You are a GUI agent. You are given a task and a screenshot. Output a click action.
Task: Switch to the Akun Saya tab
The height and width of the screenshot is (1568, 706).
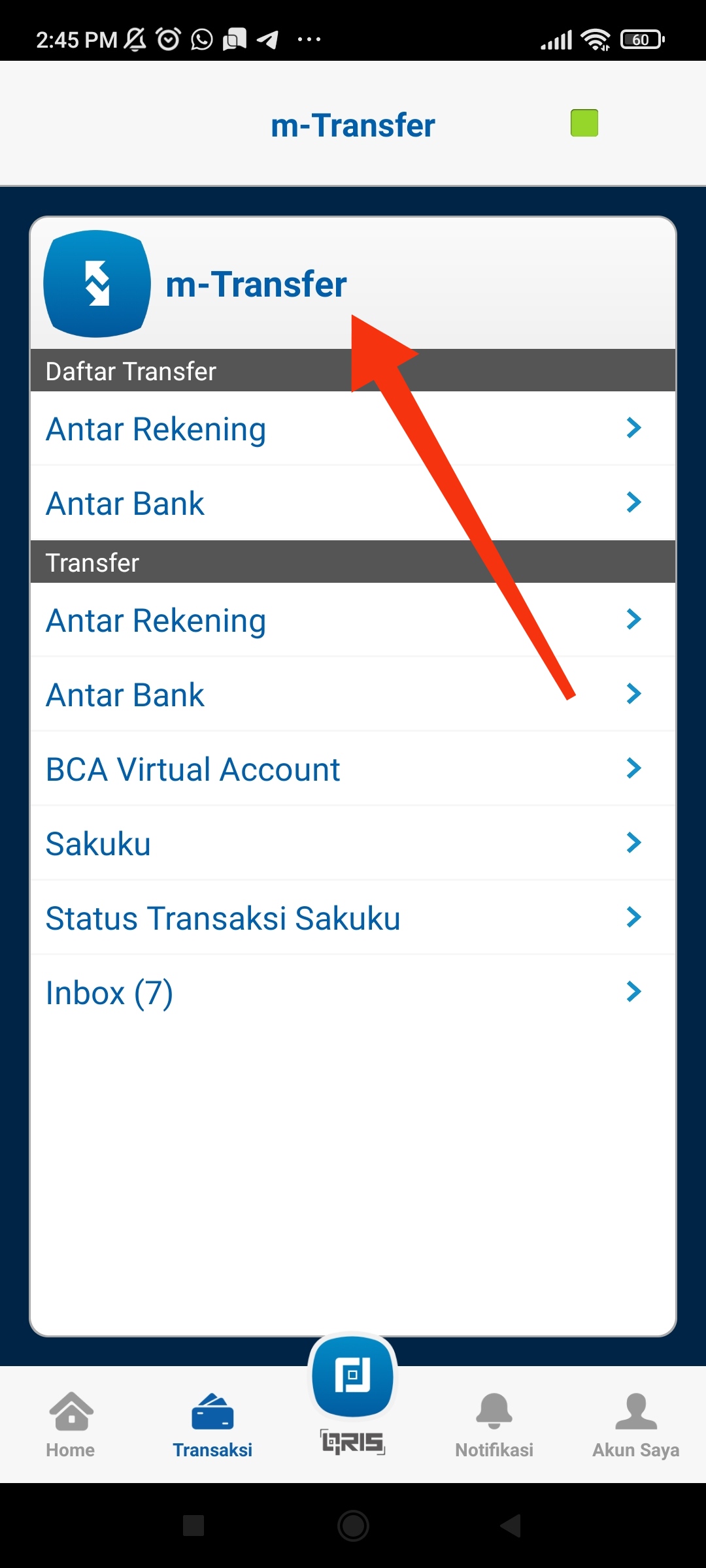click(x=635, y=1424)
